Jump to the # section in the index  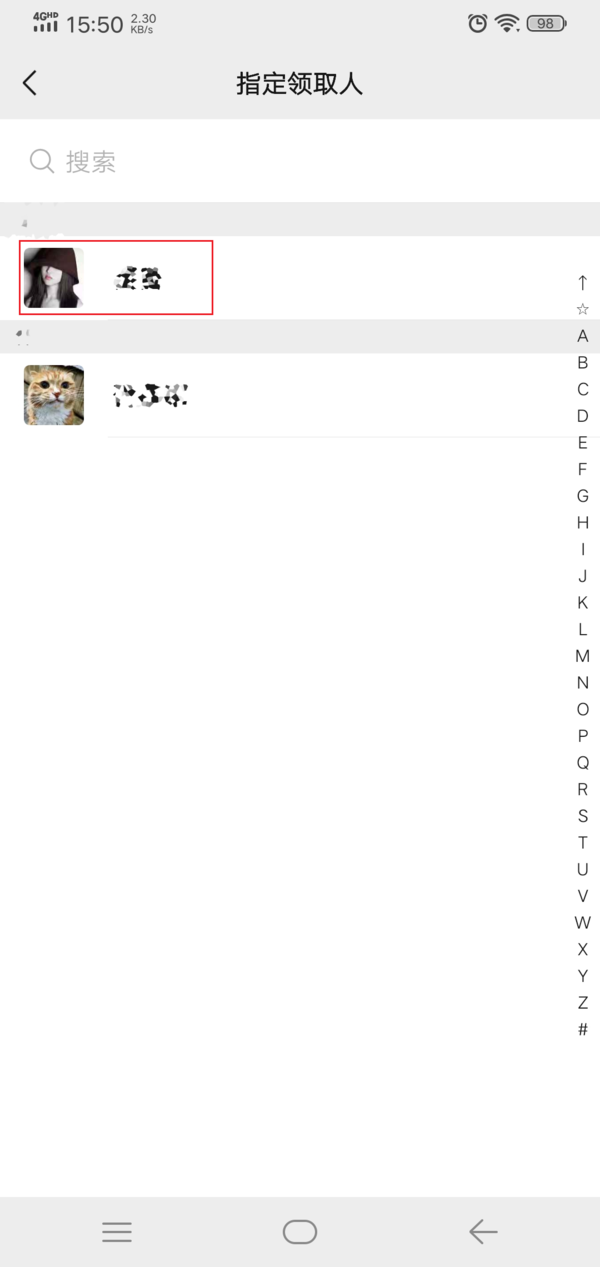pyautogui.click(x=582, y=1029)
